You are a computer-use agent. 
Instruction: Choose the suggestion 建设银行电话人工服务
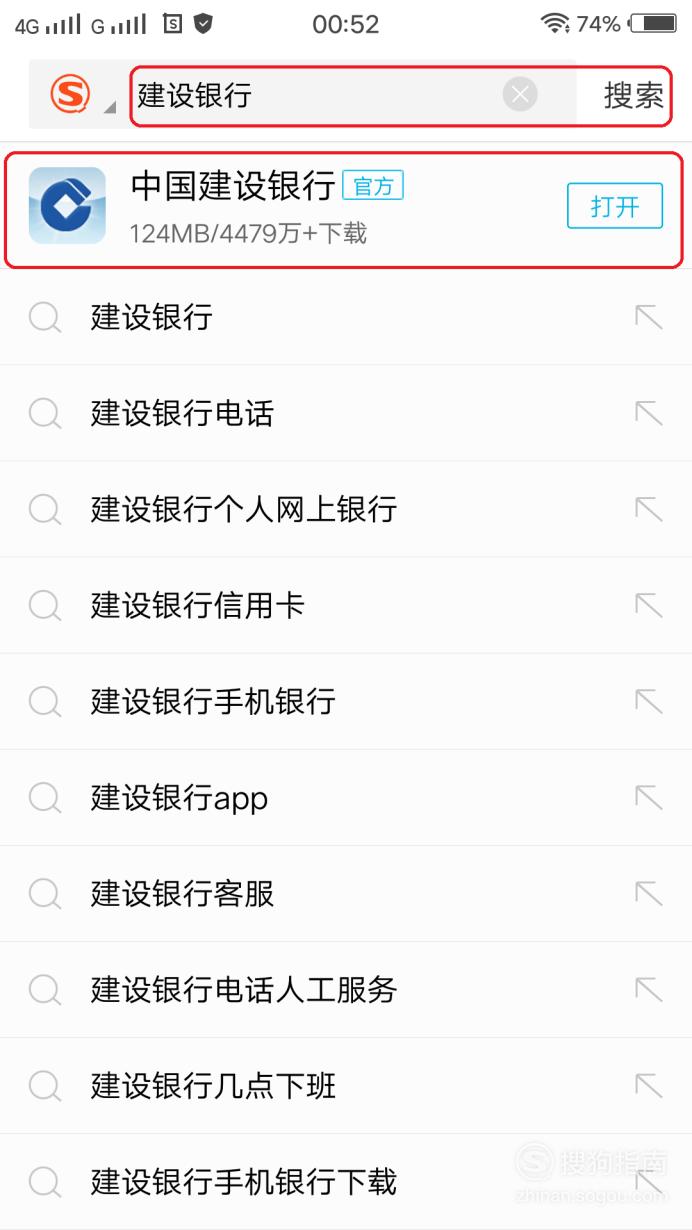[346, 989]
